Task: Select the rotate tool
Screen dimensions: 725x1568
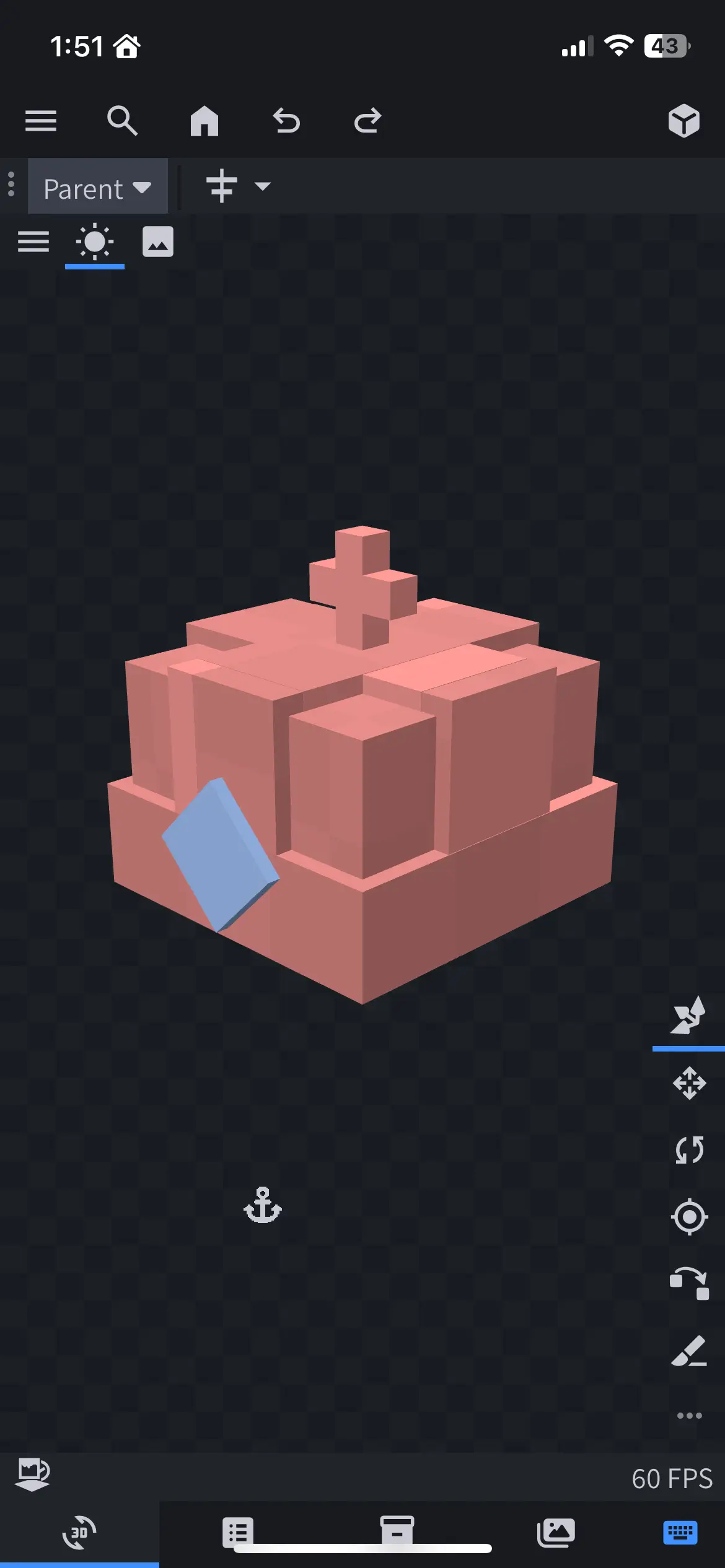Action: [x=689, y=1150]
